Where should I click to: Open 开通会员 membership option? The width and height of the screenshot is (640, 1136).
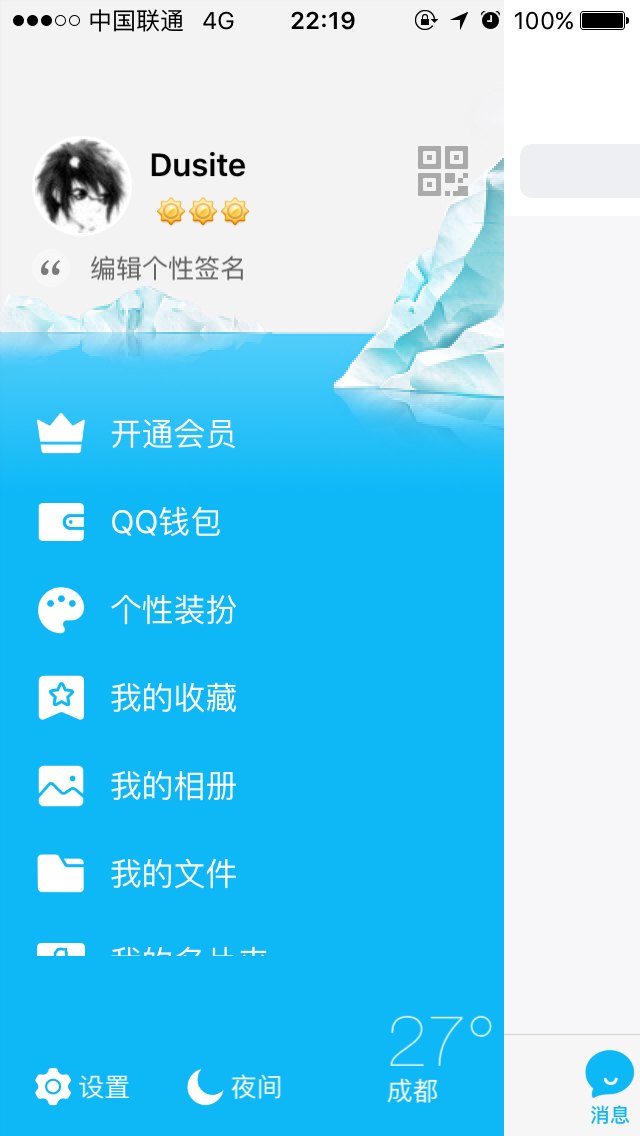pyautogui.click(x=172, y=434)
